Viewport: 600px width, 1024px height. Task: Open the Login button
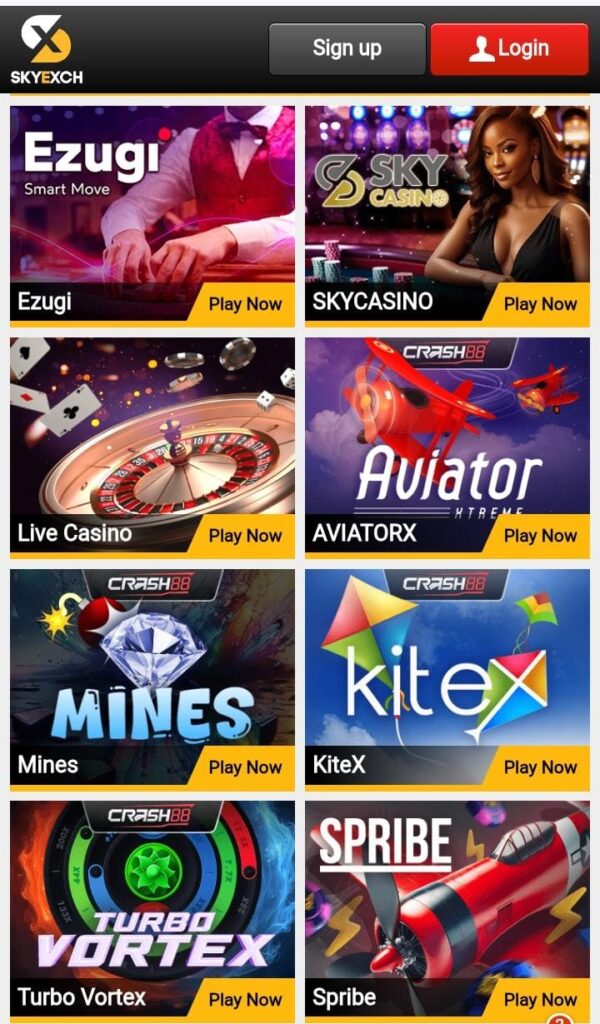[x=509, y=49]
